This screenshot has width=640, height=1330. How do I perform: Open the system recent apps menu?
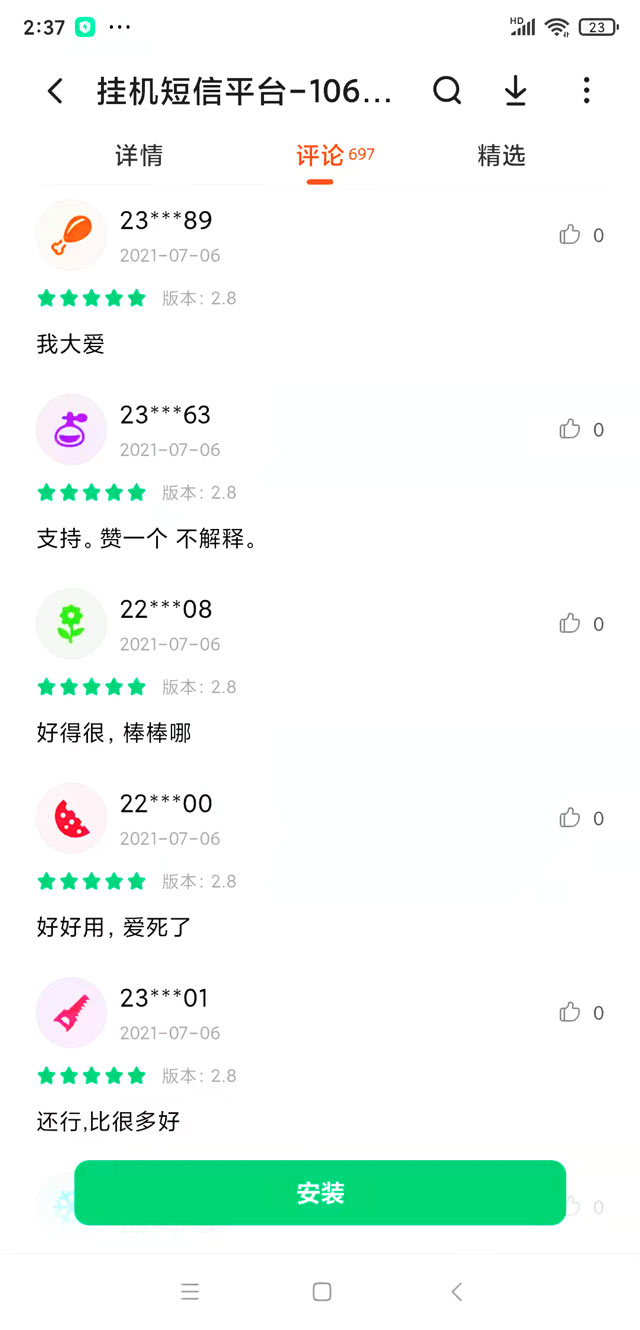(190, 1292)
